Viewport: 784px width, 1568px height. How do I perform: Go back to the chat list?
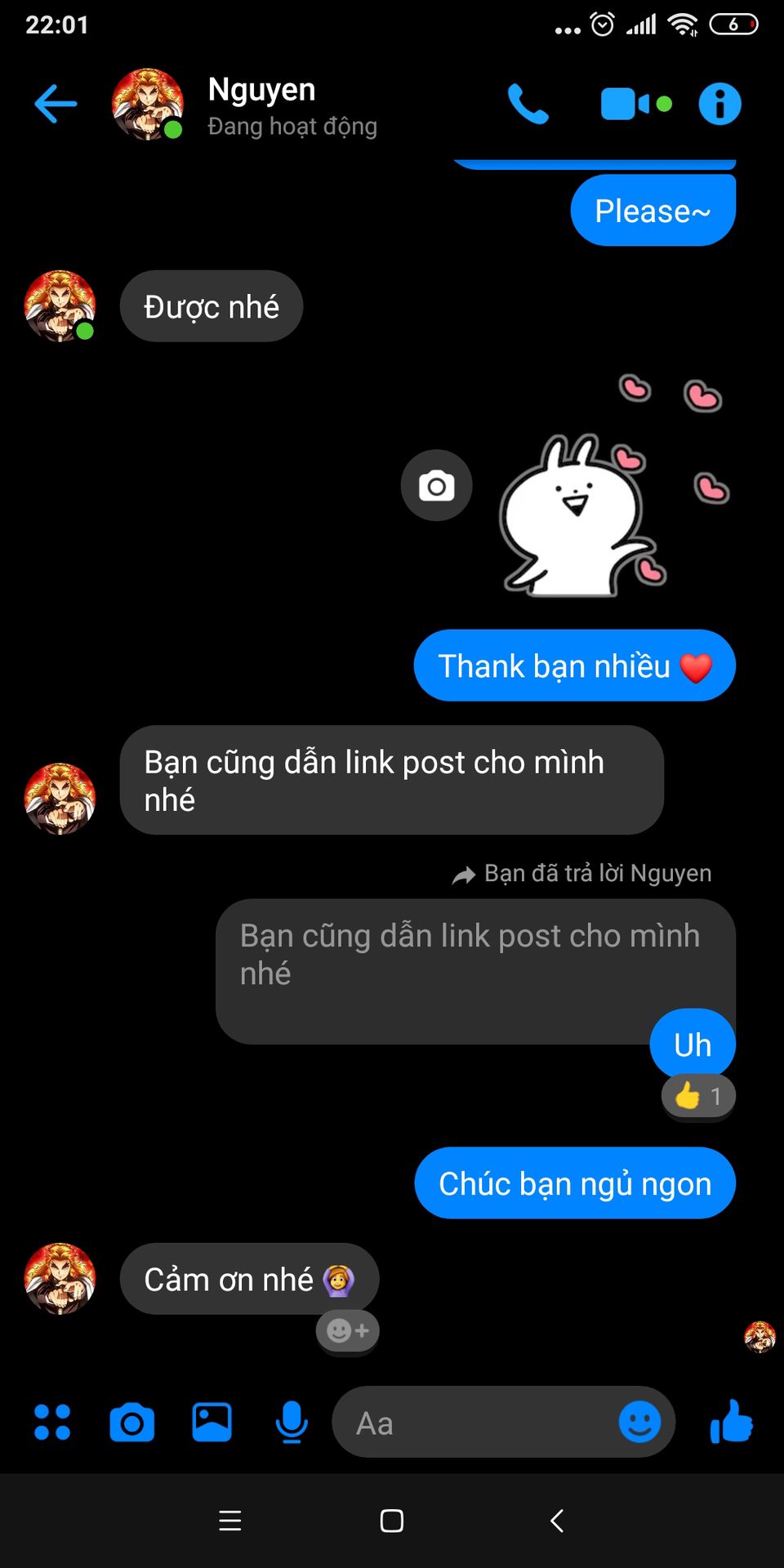(x=56, y=105)
